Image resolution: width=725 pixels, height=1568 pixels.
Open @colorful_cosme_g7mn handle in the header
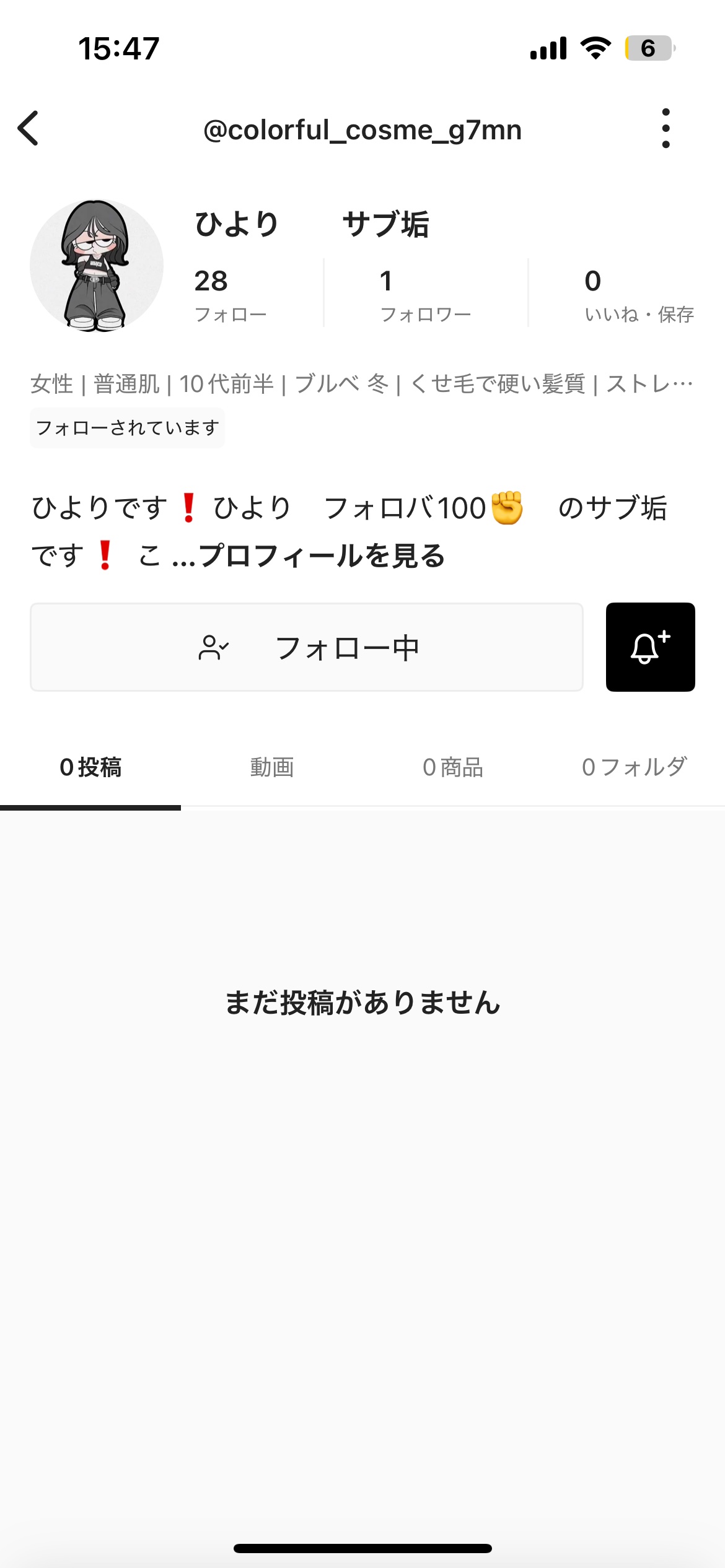pyautogui.click(x=362, y=129)
